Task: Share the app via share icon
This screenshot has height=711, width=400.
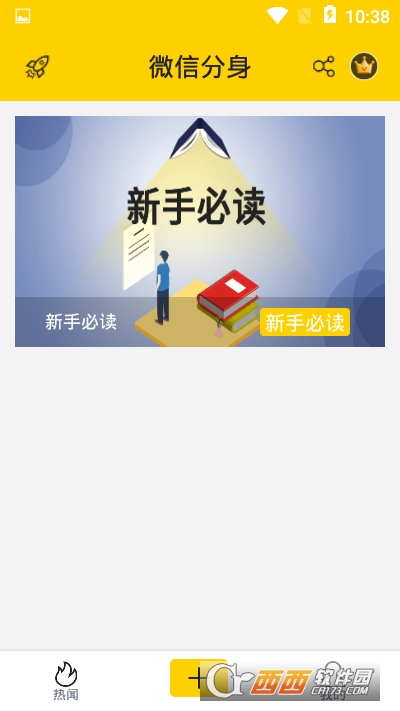Action: 324,67
